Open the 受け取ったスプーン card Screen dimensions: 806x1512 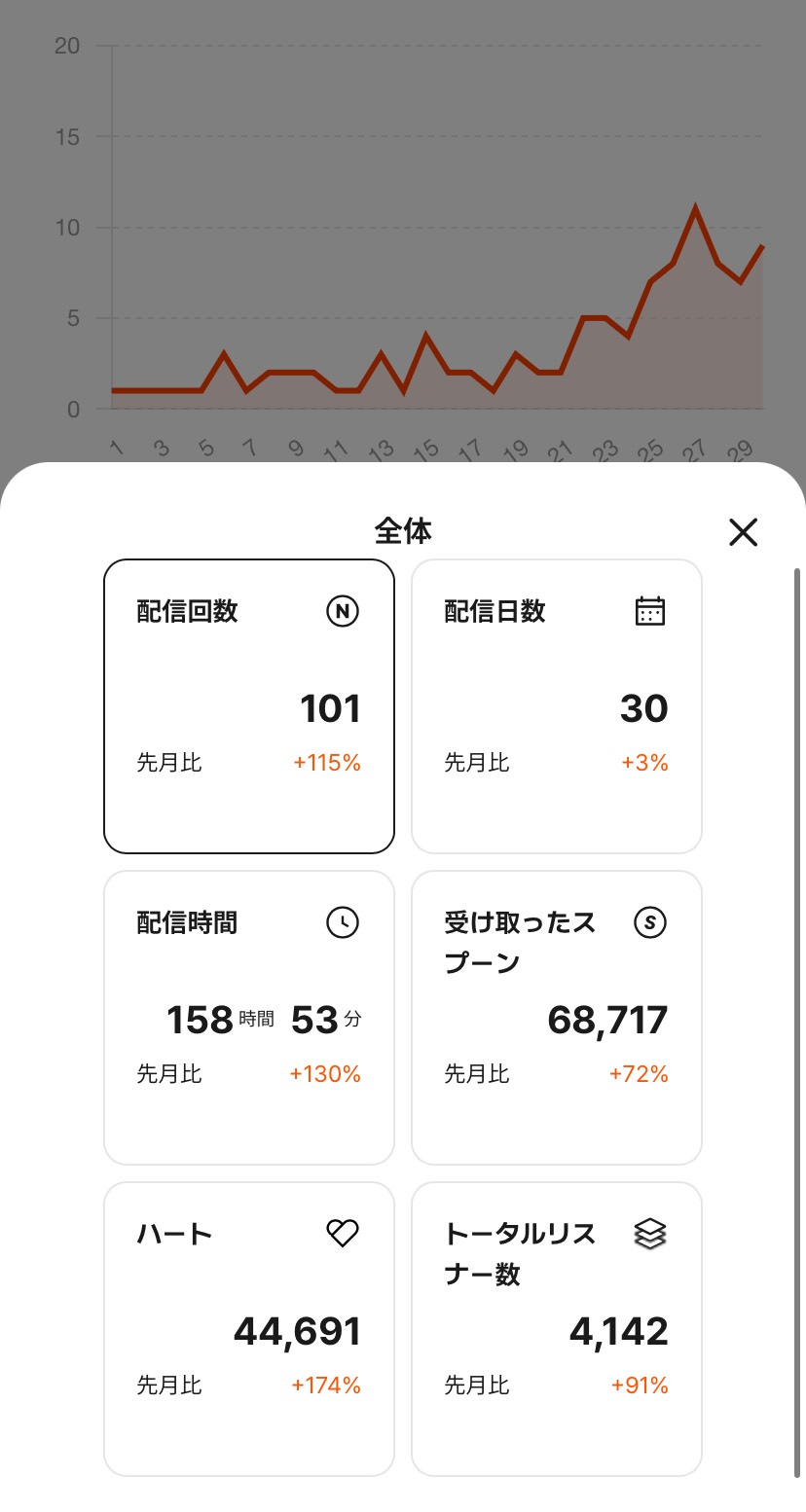pos(557,1018)
